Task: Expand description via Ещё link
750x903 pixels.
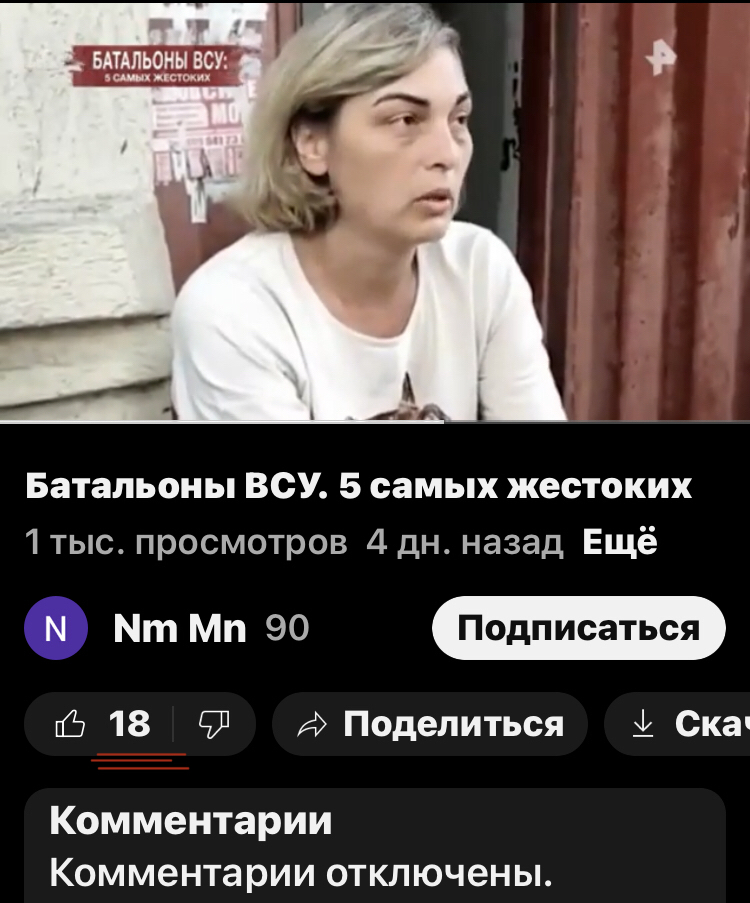Action: click(620, 543)
